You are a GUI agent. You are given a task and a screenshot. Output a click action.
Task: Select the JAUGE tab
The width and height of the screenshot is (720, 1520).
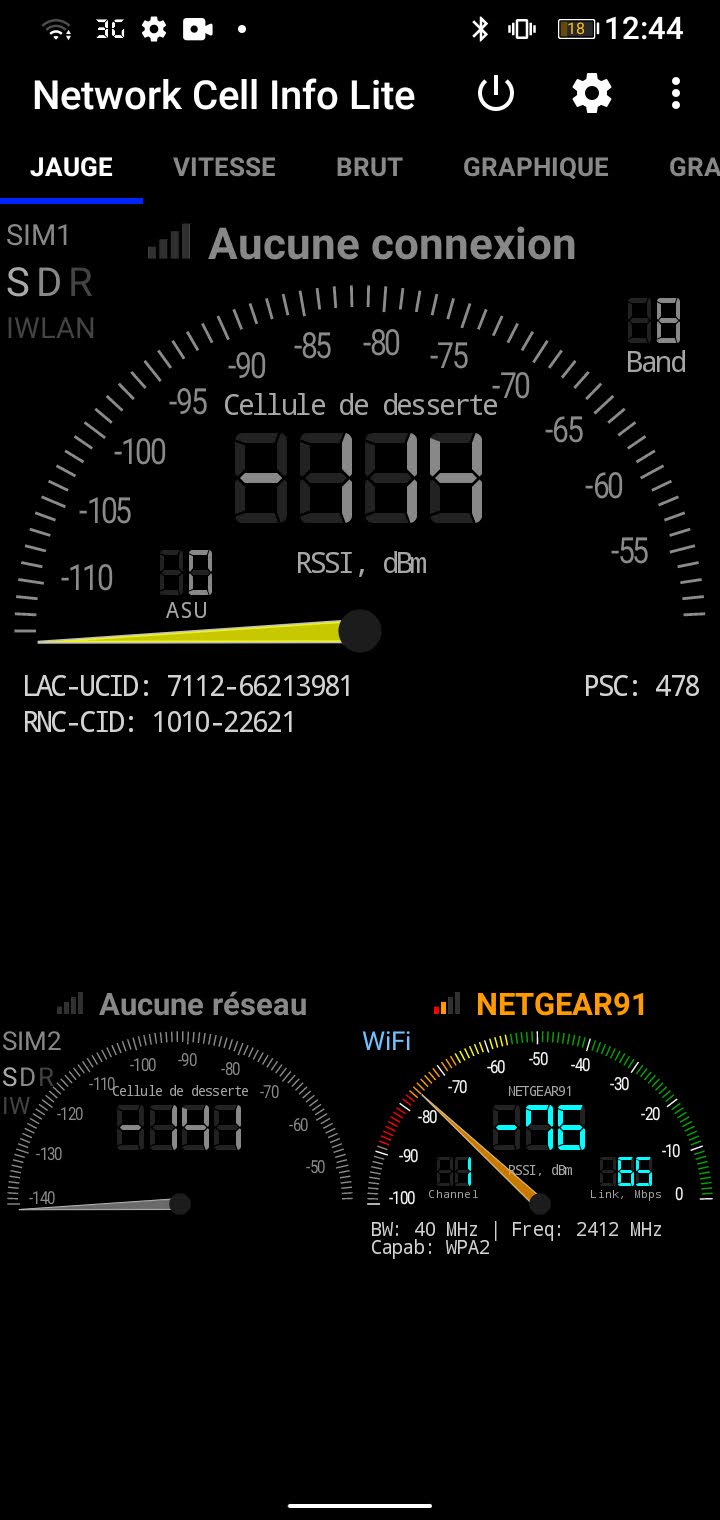(71, 167)
